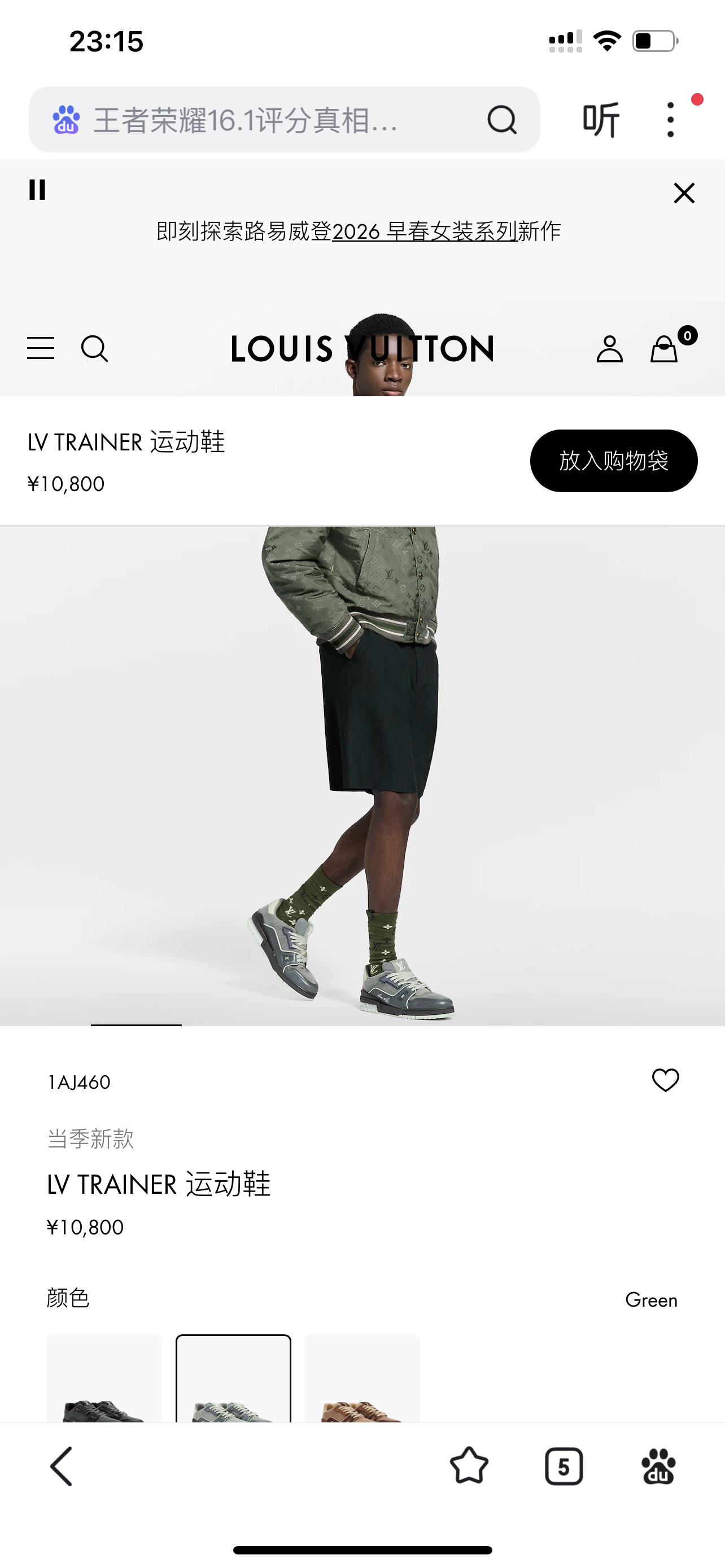Screen dimensions: 725x1568
Task: Select the brown color swatch
Action: (x=362, y=1379)
